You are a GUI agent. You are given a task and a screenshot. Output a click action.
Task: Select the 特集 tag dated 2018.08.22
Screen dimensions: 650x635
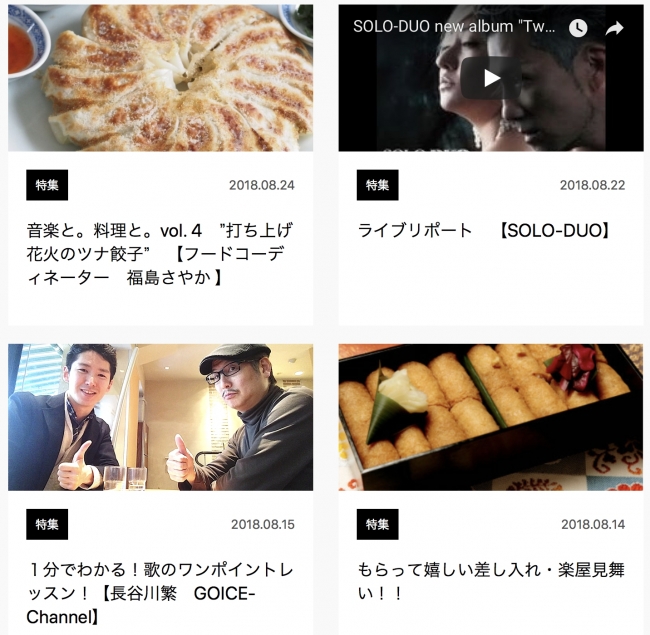pos(377,185)
